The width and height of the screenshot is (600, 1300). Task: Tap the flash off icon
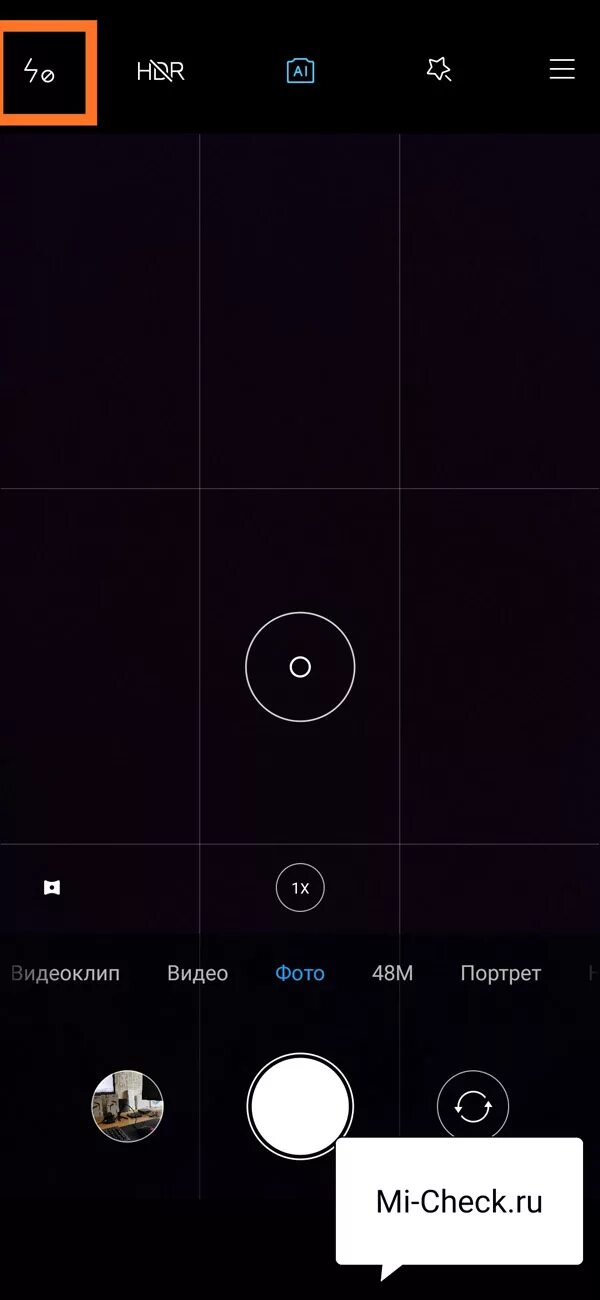coord(39,72)
